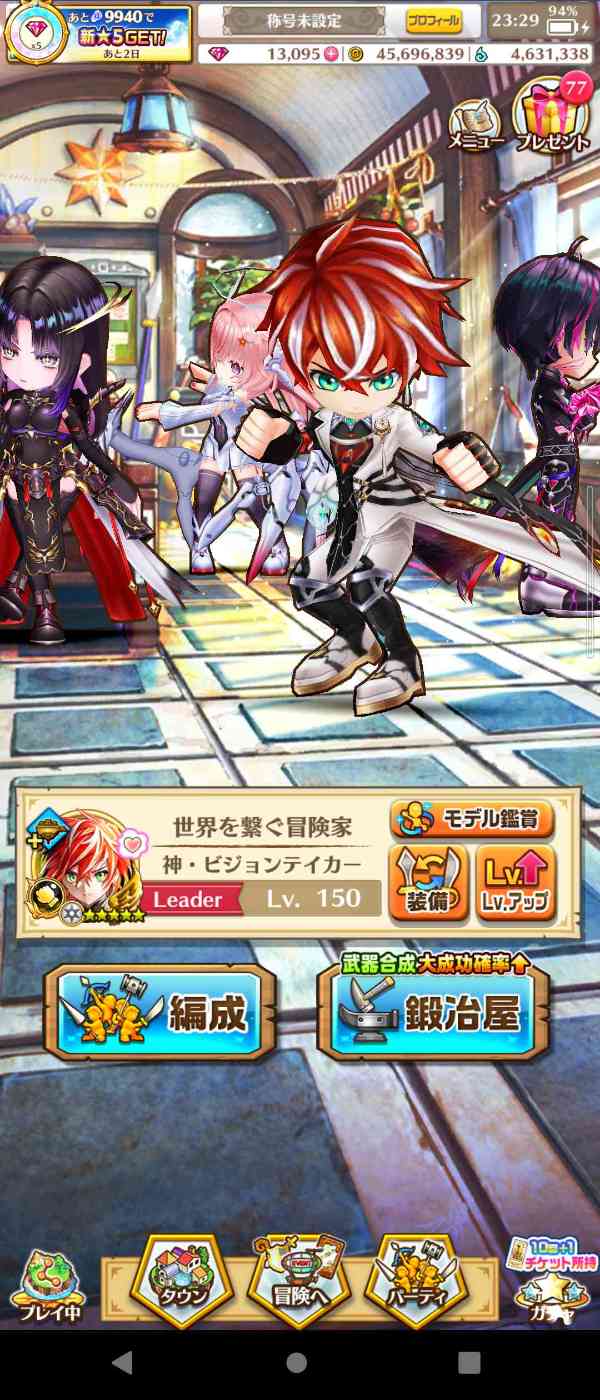600x1400 pixels.
Task: Open the 装備 equipment screen
Action: coord(428,881)
